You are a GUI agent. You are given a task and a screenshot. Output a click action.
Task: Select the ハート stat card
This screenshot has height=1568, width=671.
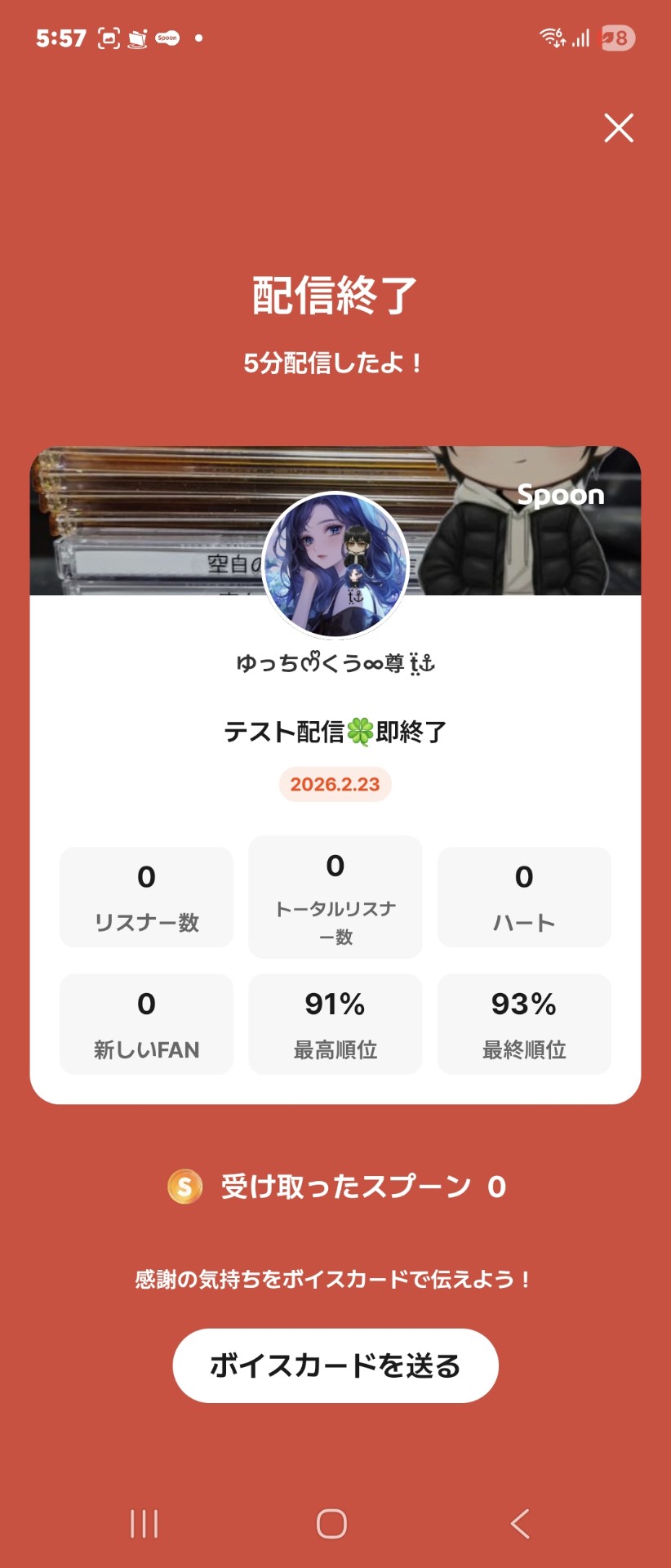coord(524,897)
